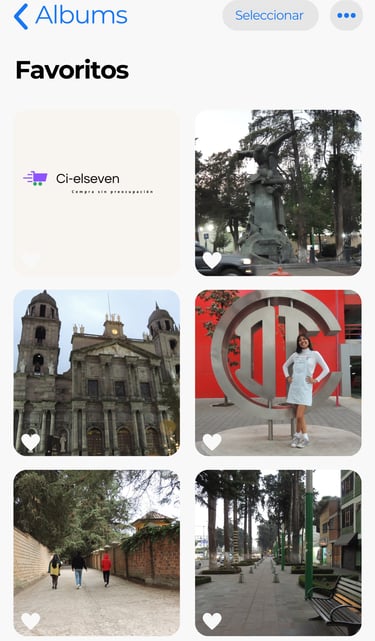375x641 pixels.
Task: Go back to Albums
Action: tap(70, 16)
